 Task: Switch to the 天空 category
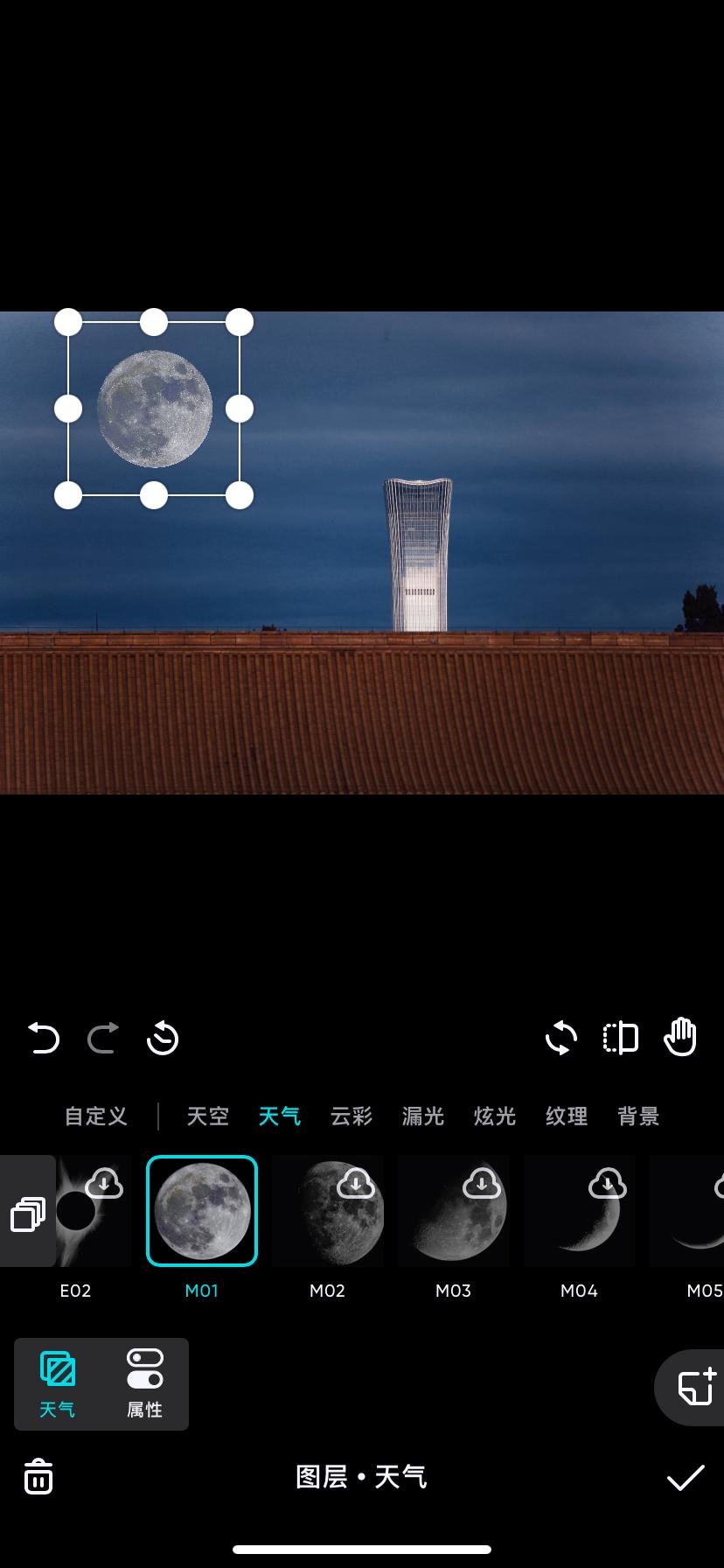(x=207, y=1116)
